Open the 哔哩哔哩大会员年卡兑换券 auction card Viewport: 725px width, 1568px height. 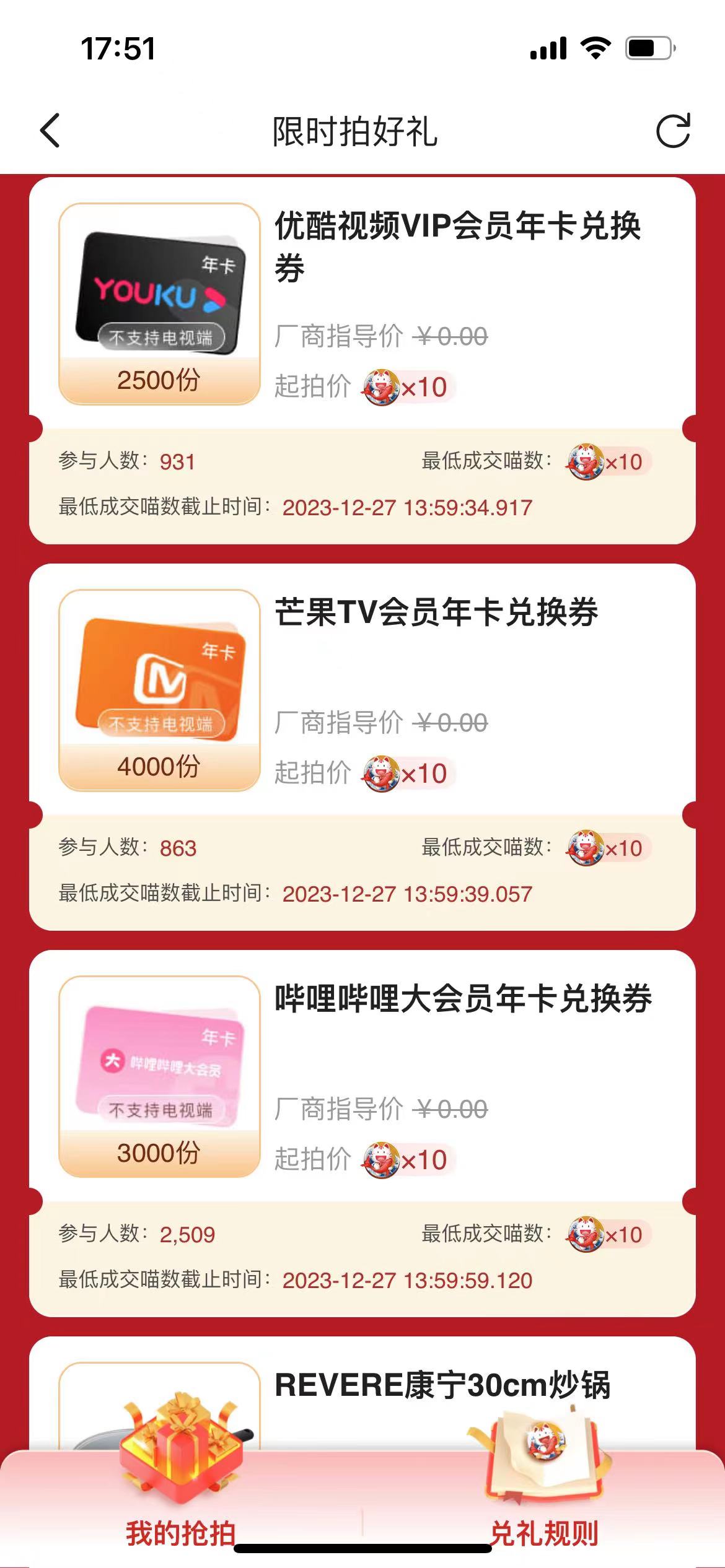[463, 999]
